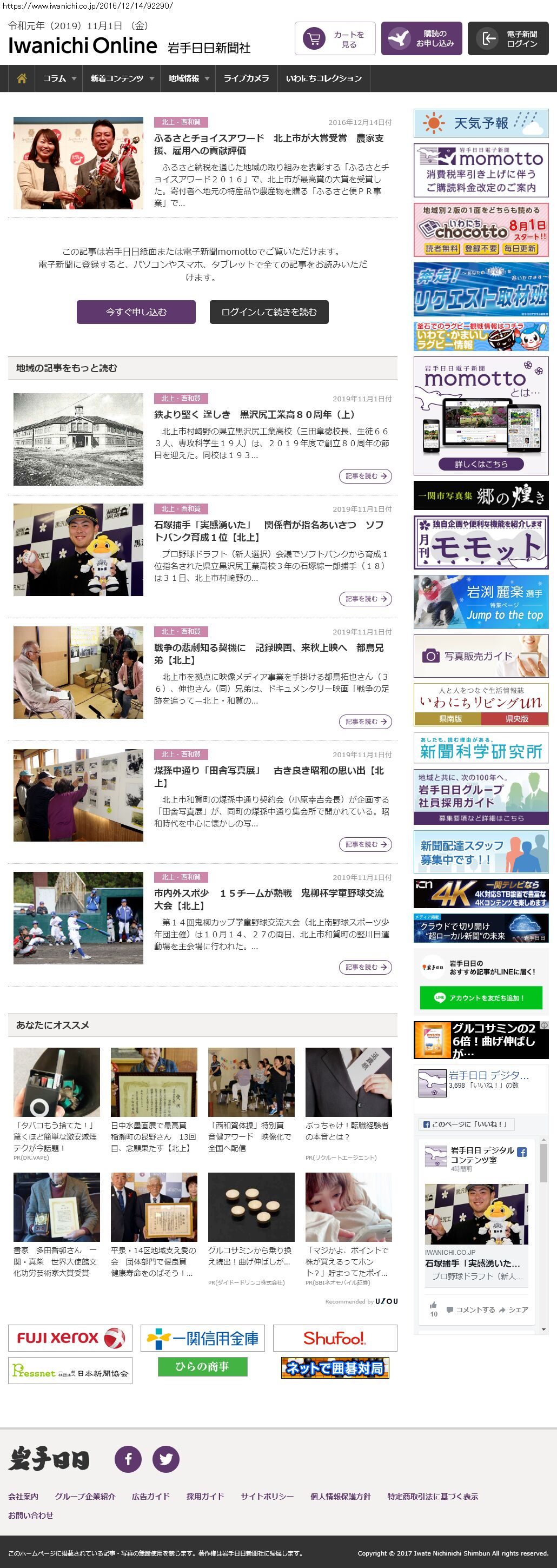This screenshot has width=557, height=1568.
Task: Apply for a subscription with 購読のお申し込み
Action: coord(421,39)
